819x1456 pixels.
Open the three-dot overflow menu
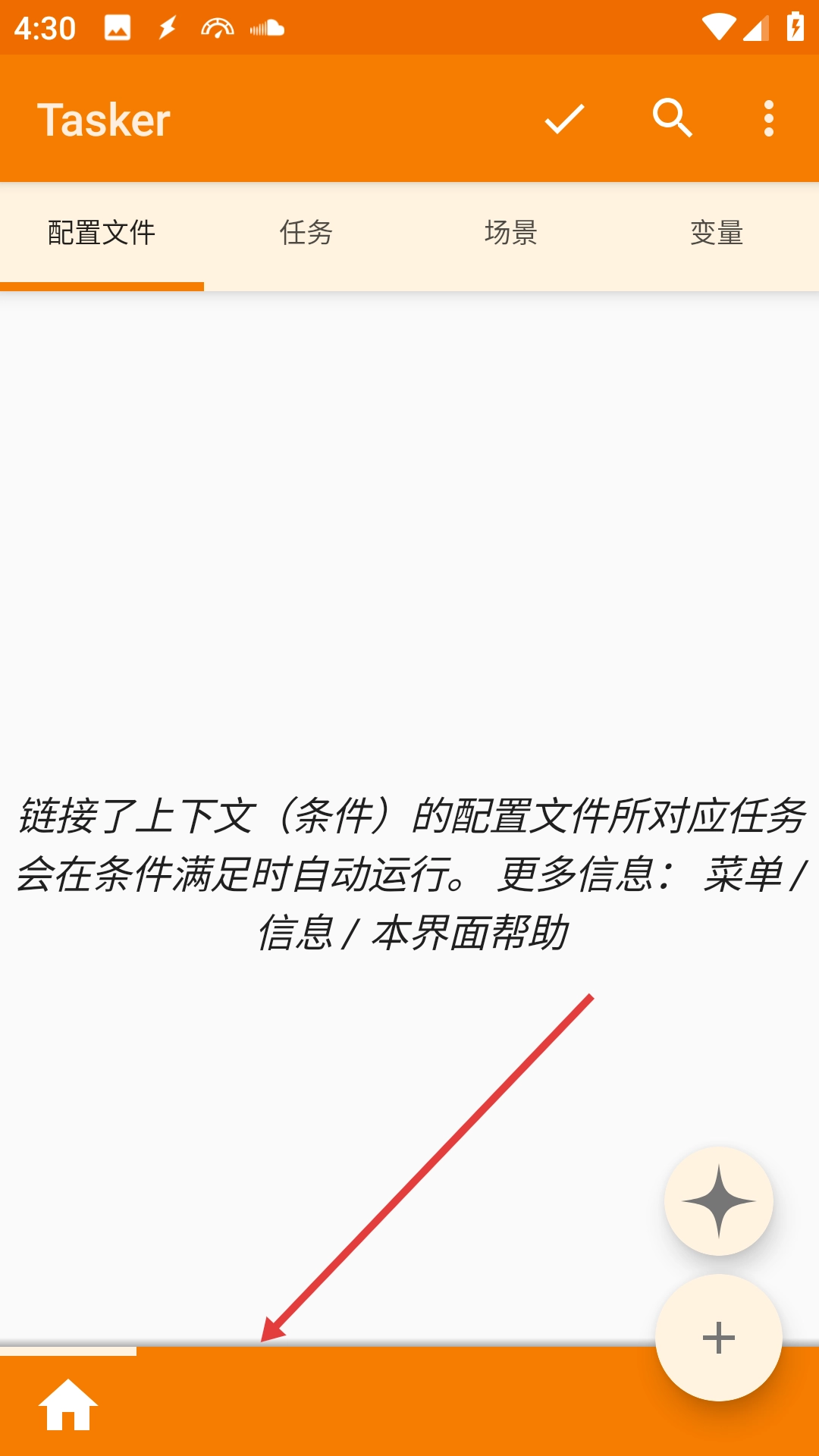769,119
